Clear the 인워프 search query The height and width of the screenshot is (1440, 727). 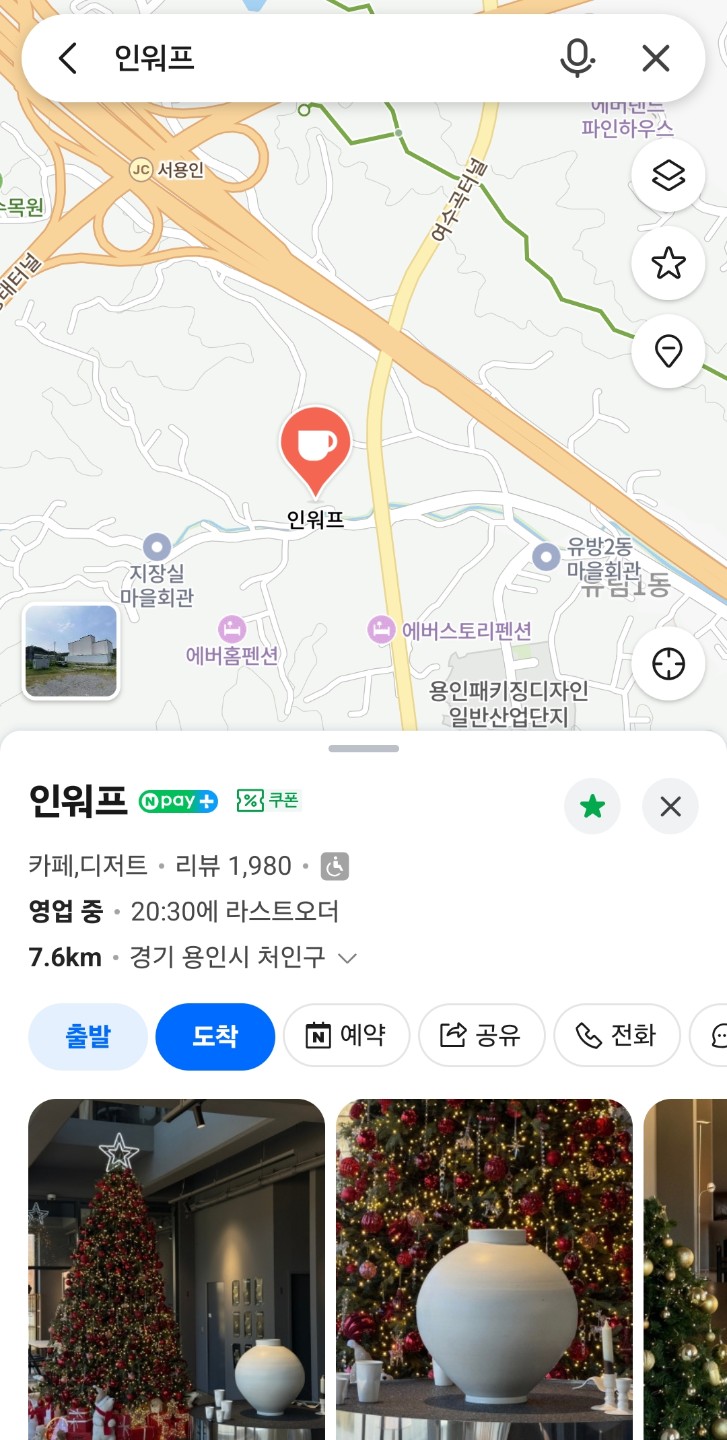[x=656, y=59]
